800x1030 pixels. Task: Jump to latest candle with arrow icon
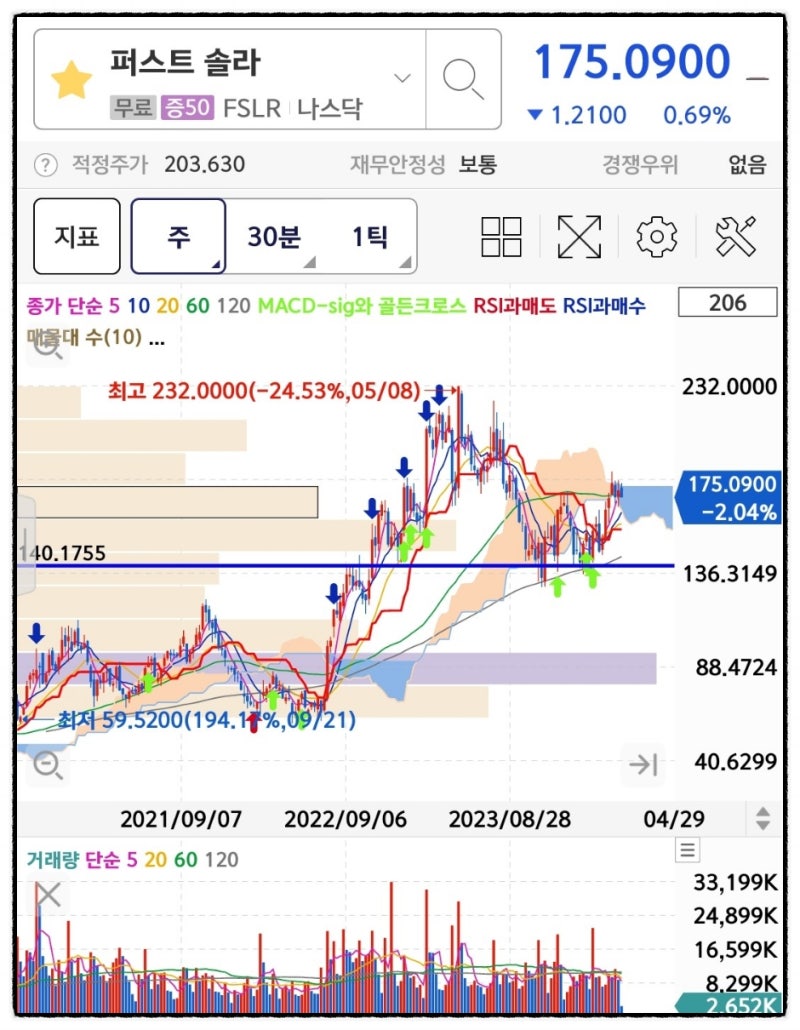pyautogui.click(x=641, y=763)
